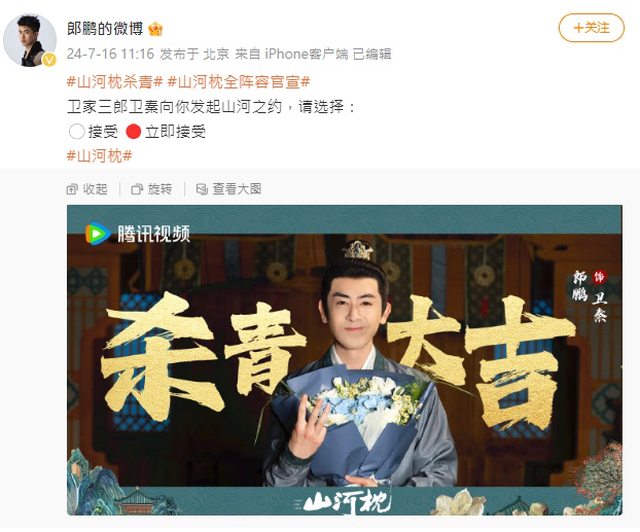
Task: Open the #山河枕# hashtag link
Action: pyautogui.click(x=100, y=156)
